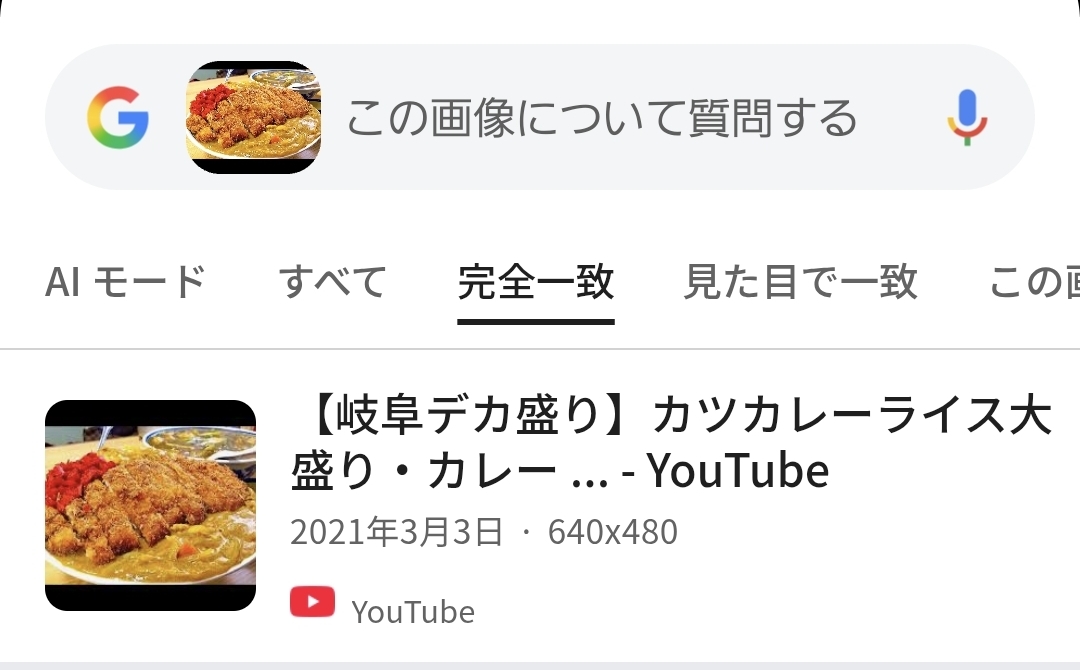
Task: Select the 完全一致 tab
Action: click(x=535, y=283)
